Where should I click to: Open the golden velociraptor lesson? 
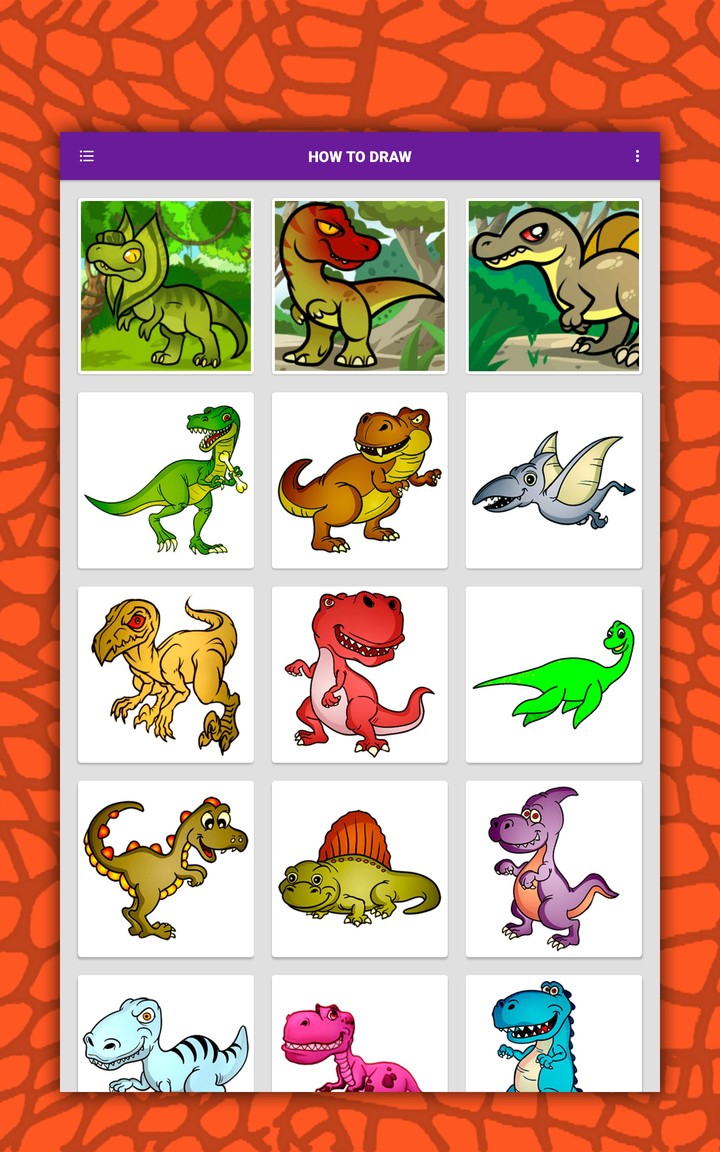[165, 674]
